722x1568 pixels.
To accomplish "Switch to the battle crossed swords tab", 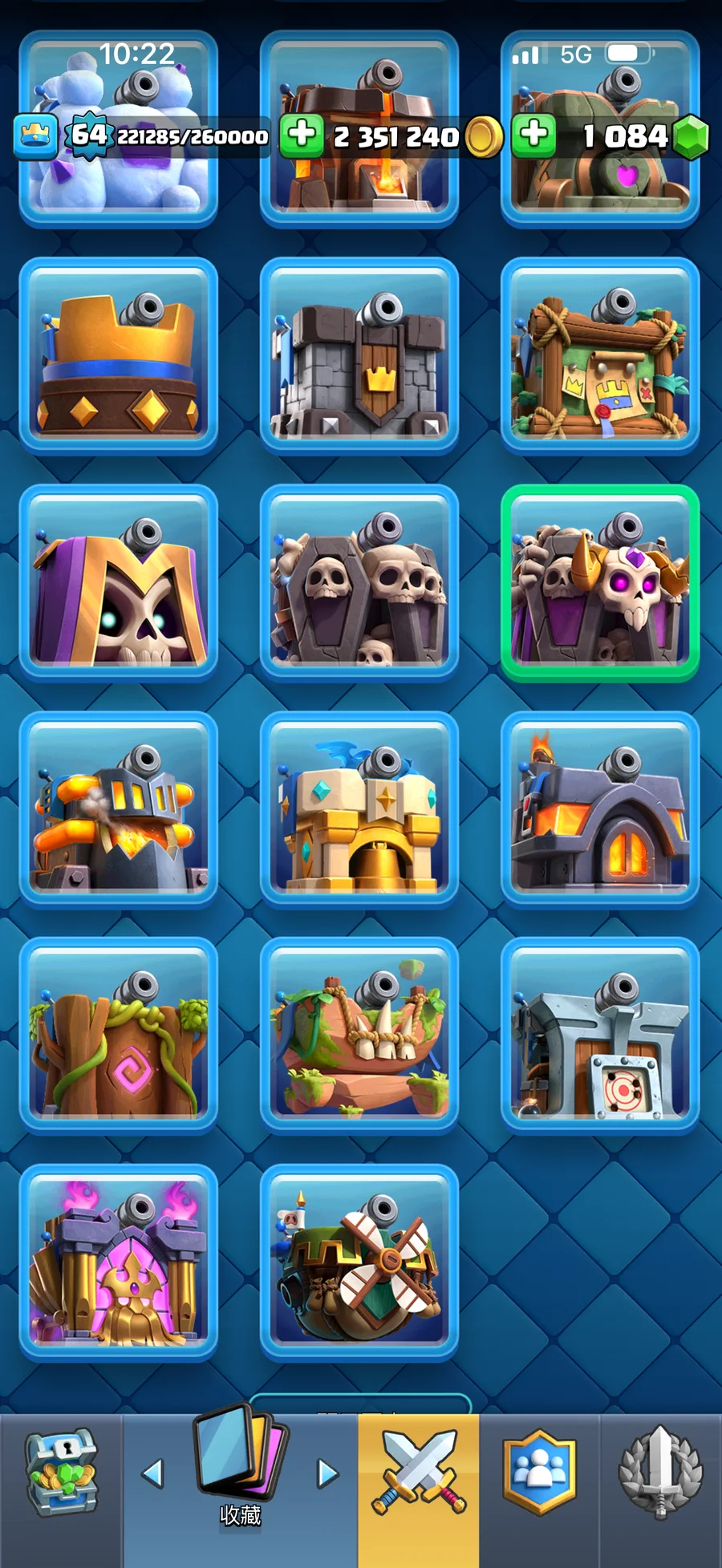I will pos(419,1475).
